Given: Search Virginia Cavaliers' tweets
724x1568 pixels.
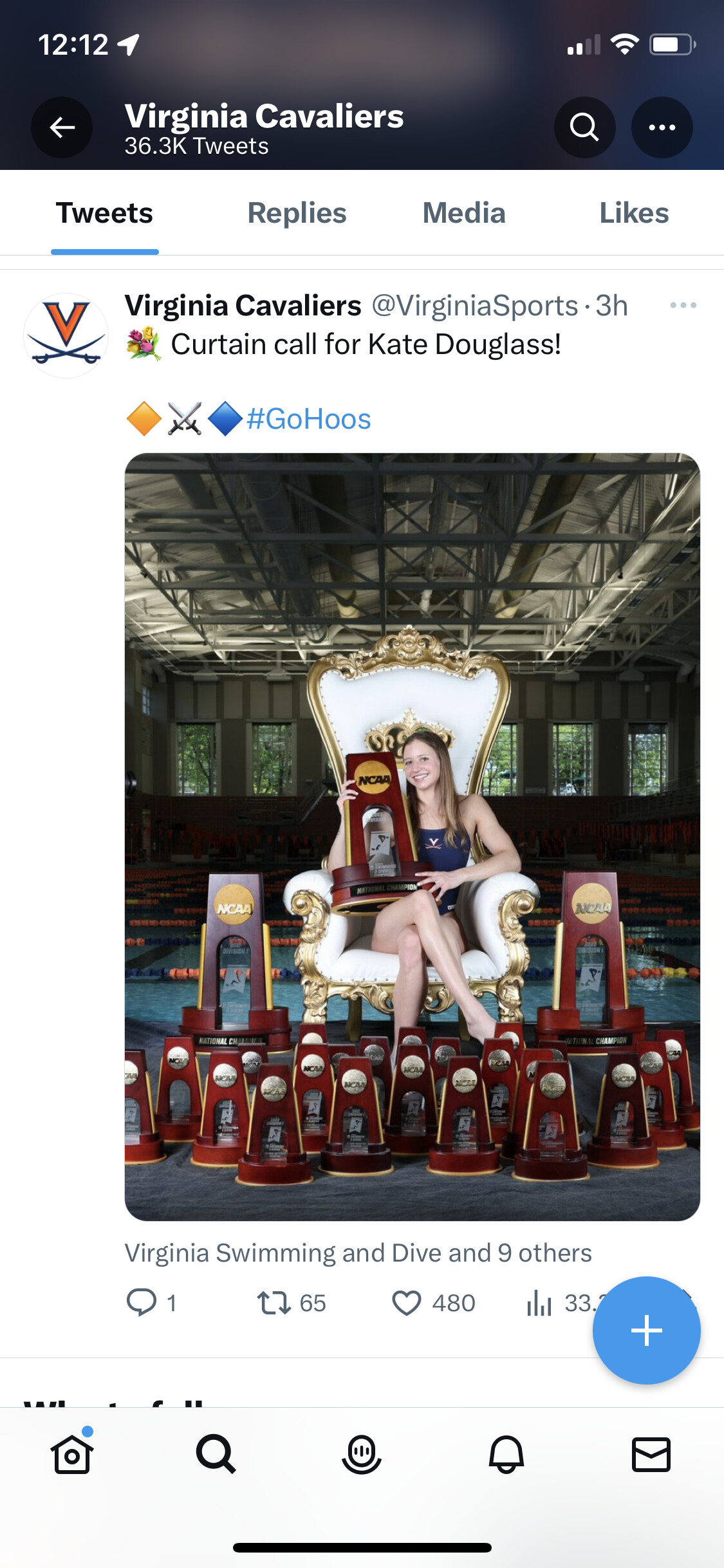Looking at the screenshot, I should [x=584, y=127].
